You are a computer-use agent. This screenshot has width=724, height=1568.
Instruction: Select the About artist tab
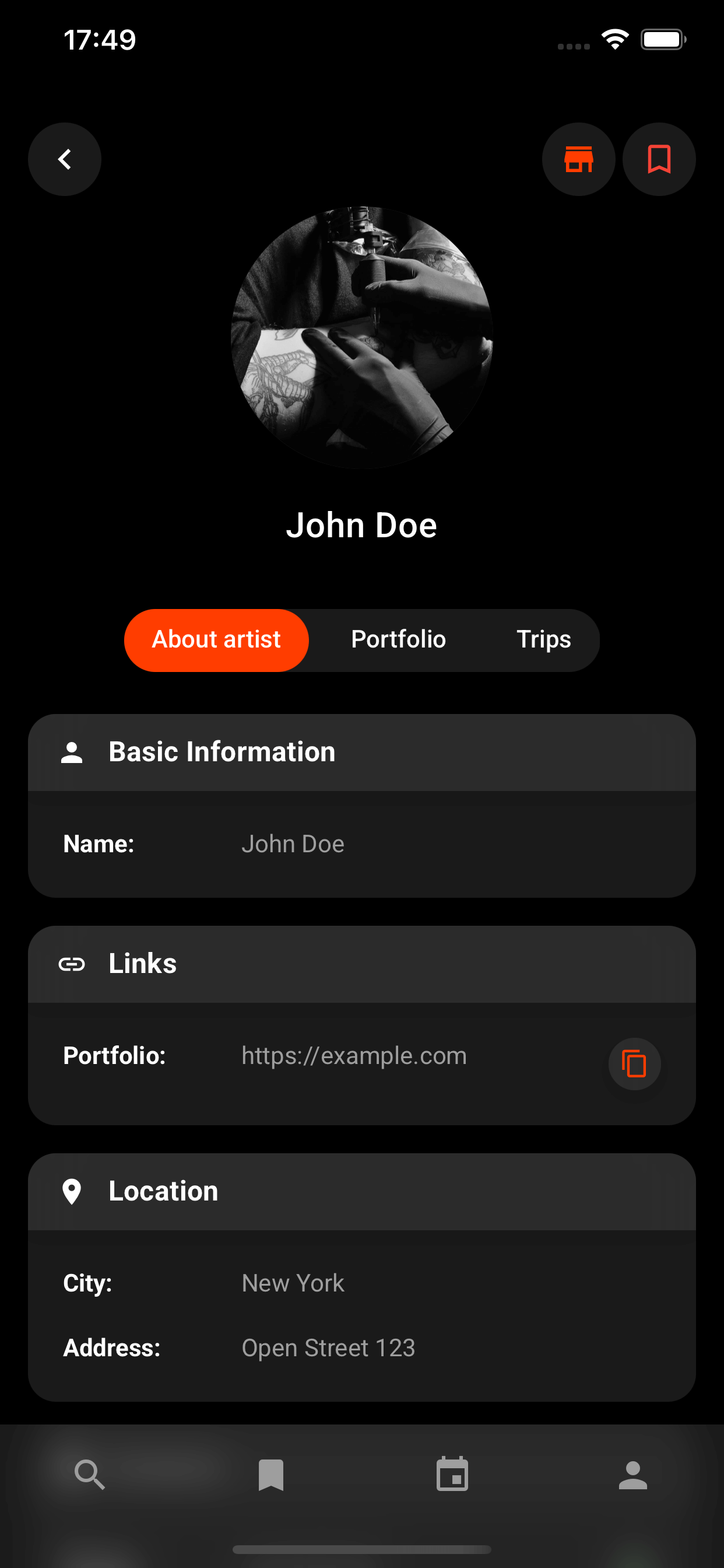[x=217, y=640]
